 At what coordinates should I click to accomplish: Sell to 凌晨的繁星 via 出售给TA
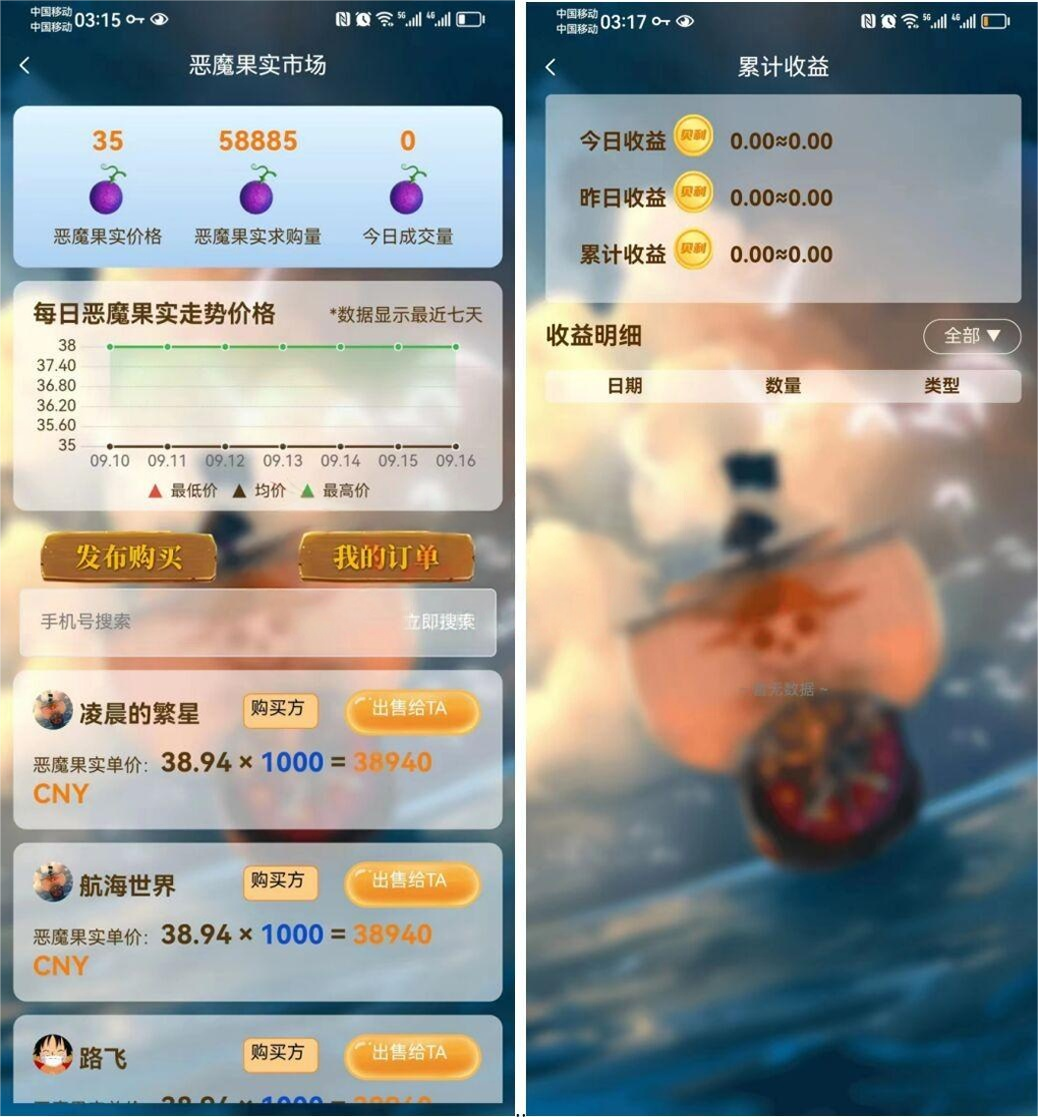click(x=412, y=711)
